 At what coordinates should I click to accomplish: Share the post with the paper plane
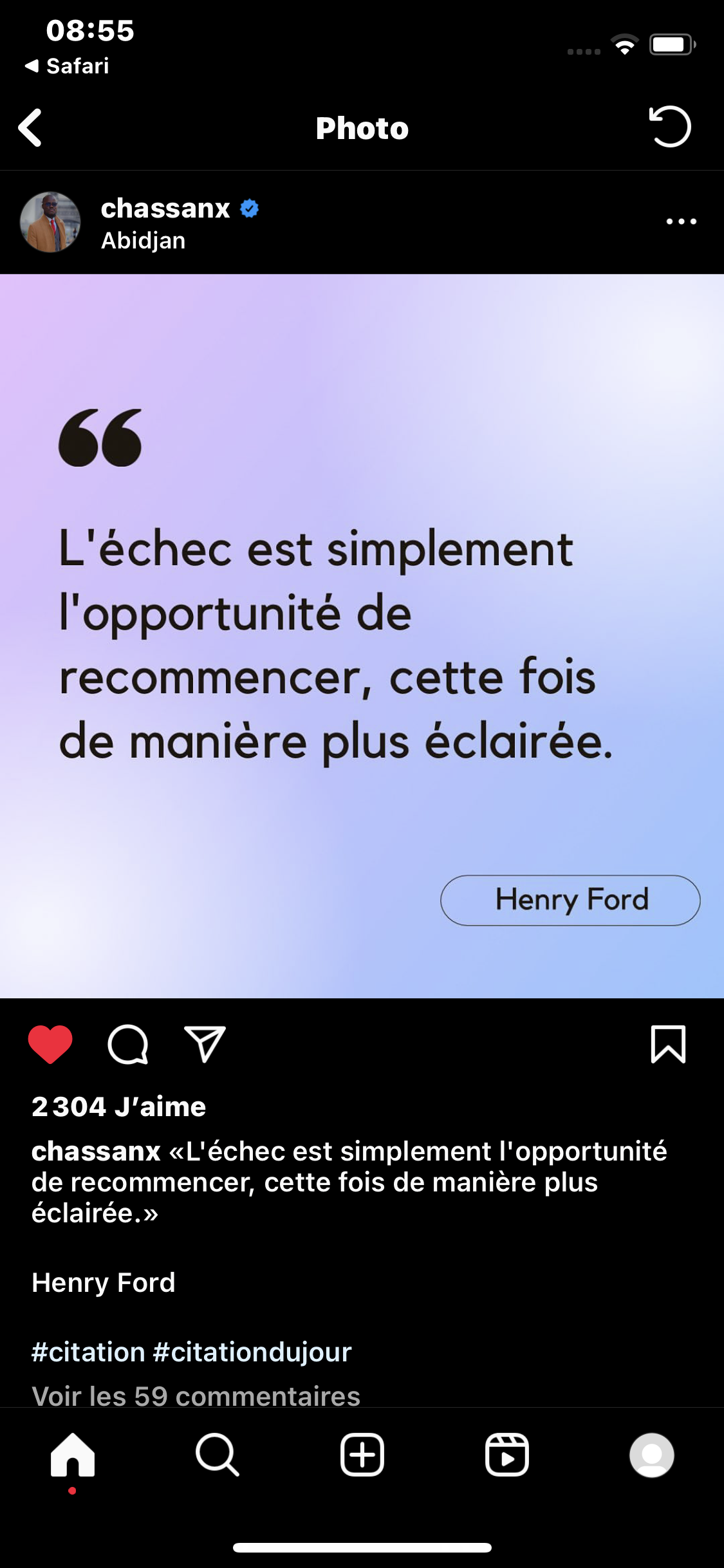click(x=205, y=1044)
